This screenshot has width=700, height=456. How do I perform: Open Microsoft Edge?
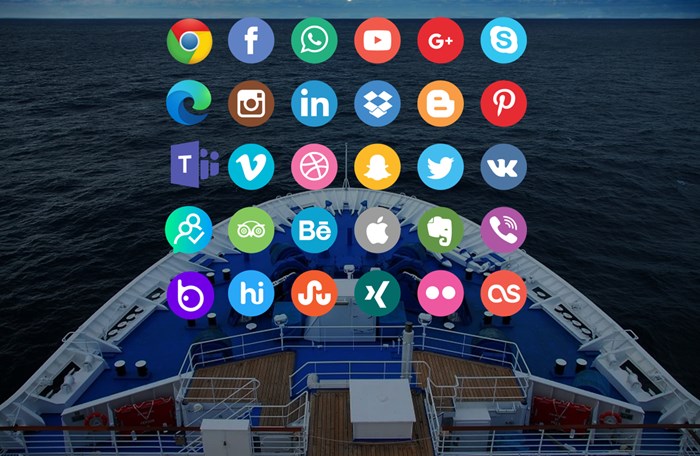coord(188,103)
